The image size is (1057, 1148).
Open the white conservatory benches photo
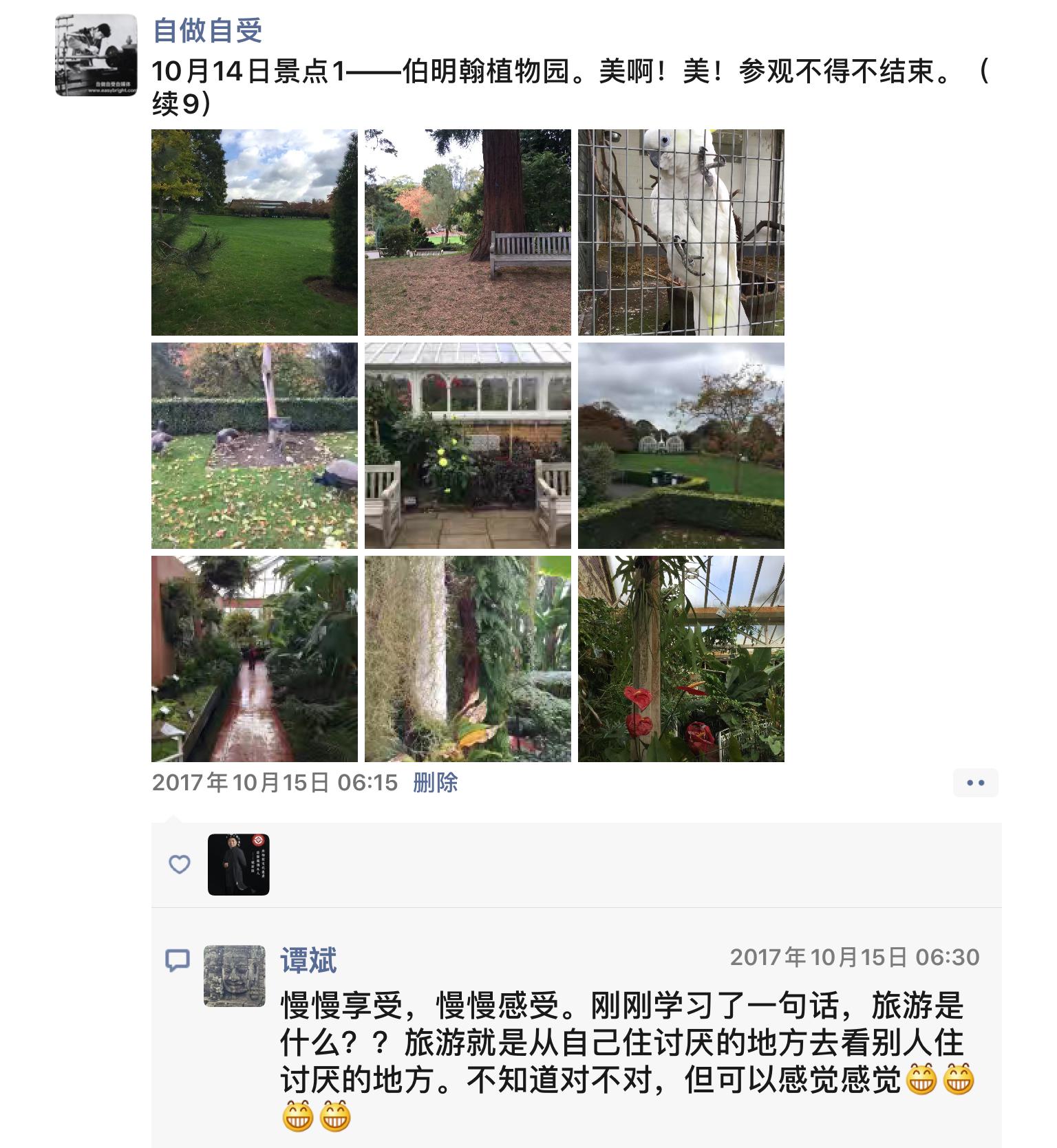[x=467, y=445]
